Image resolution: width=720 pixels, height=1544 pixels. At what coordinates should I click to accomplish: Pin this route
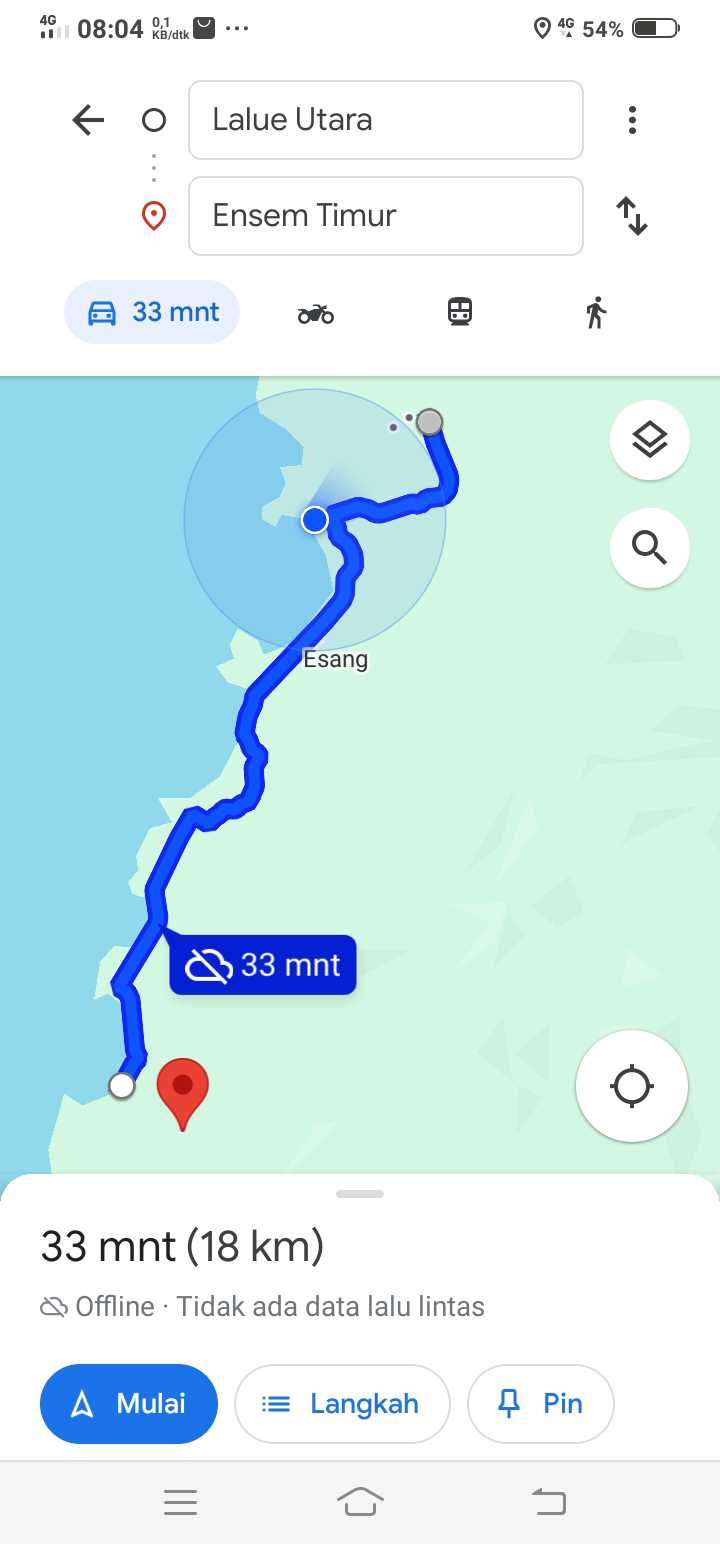(541, 1404)
